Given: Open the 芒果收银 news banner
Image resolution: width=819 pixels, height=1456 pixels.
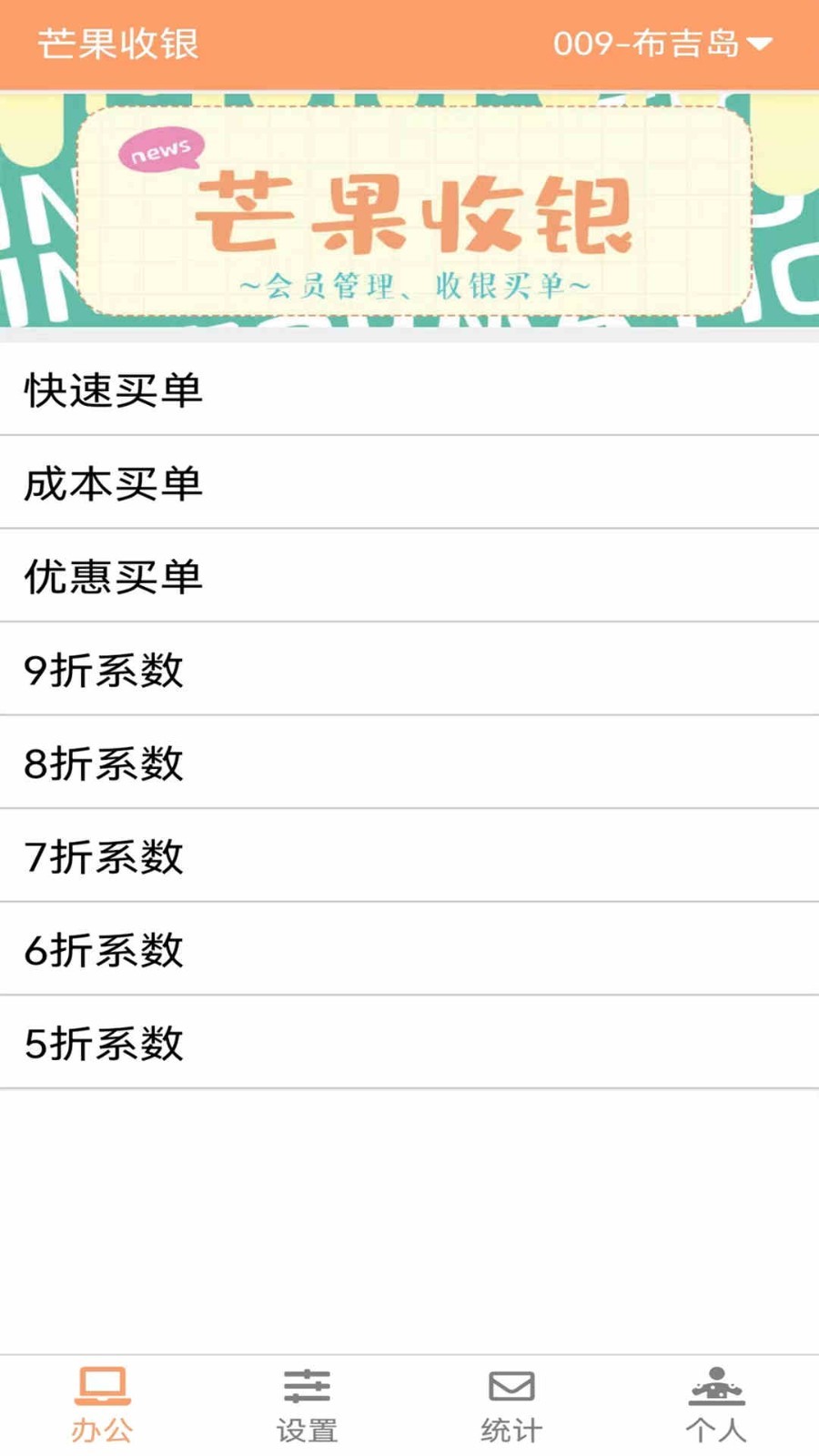Looking at the screenshot, I should point(409,210).
